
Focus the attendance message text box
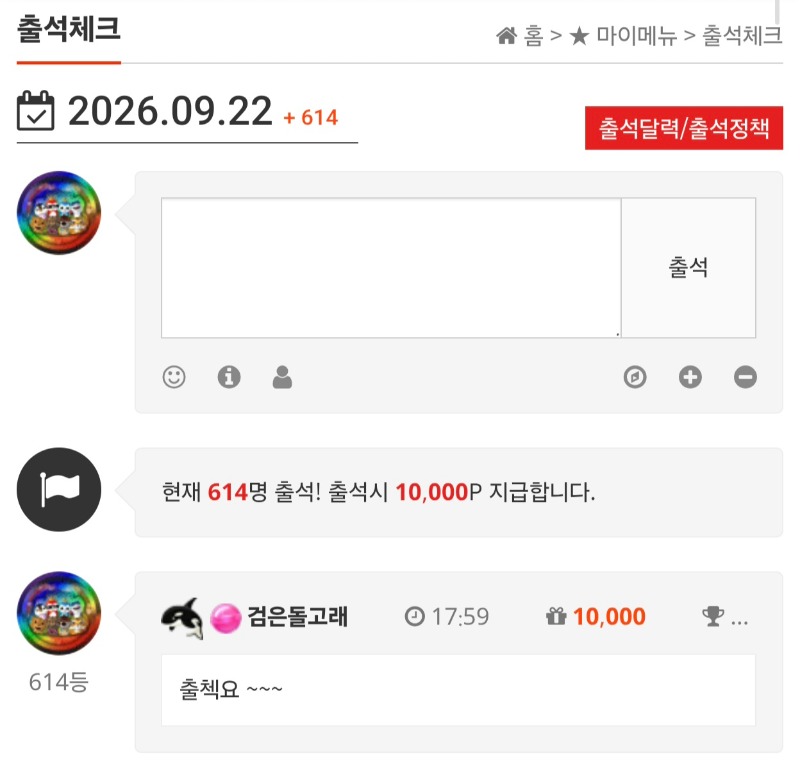pos(391,268)
